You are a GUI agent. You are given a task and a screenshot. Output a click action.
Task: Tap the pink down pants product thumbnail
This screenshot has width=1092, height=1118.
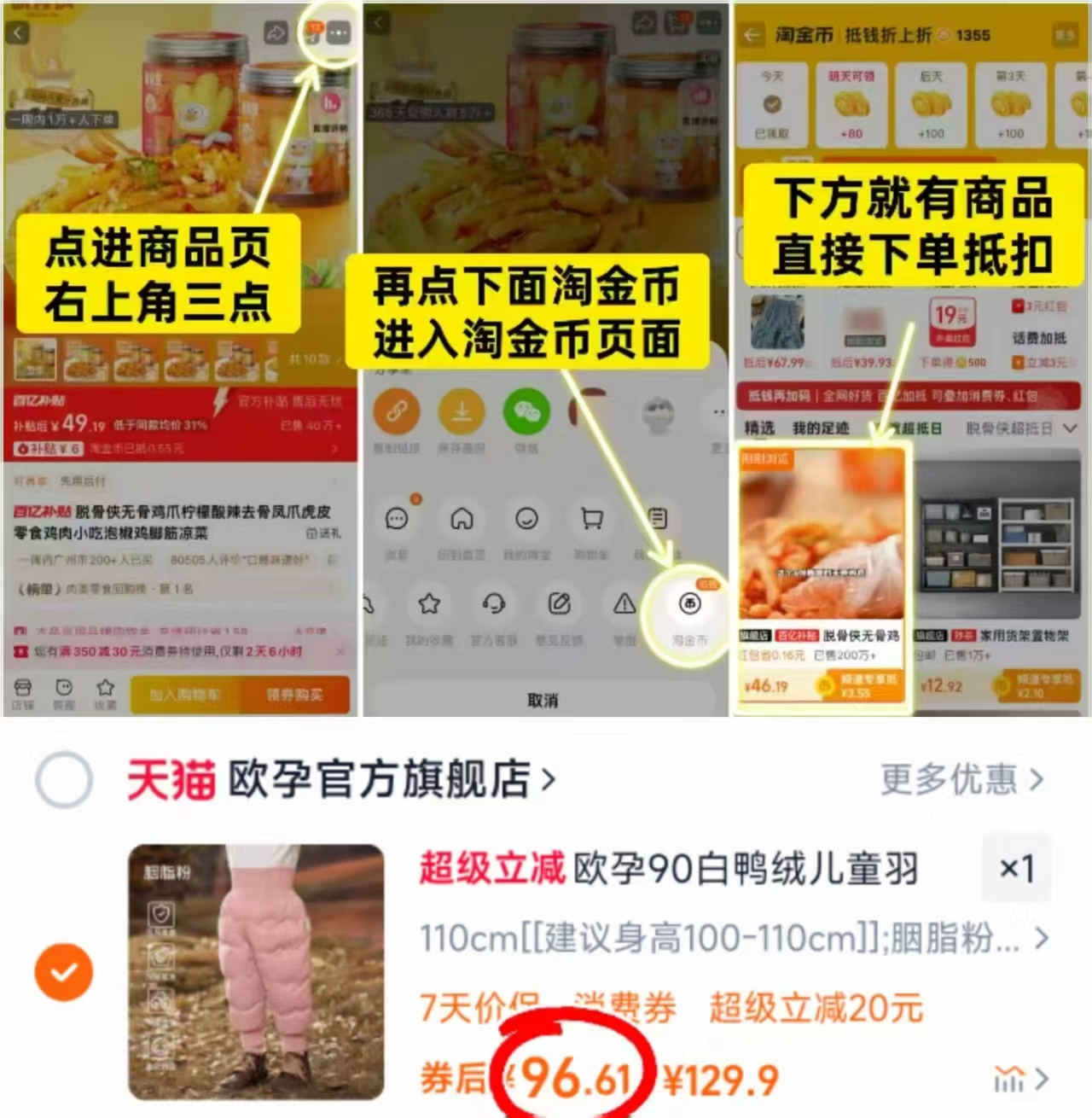pyautogui.click(x=256, y=973)
